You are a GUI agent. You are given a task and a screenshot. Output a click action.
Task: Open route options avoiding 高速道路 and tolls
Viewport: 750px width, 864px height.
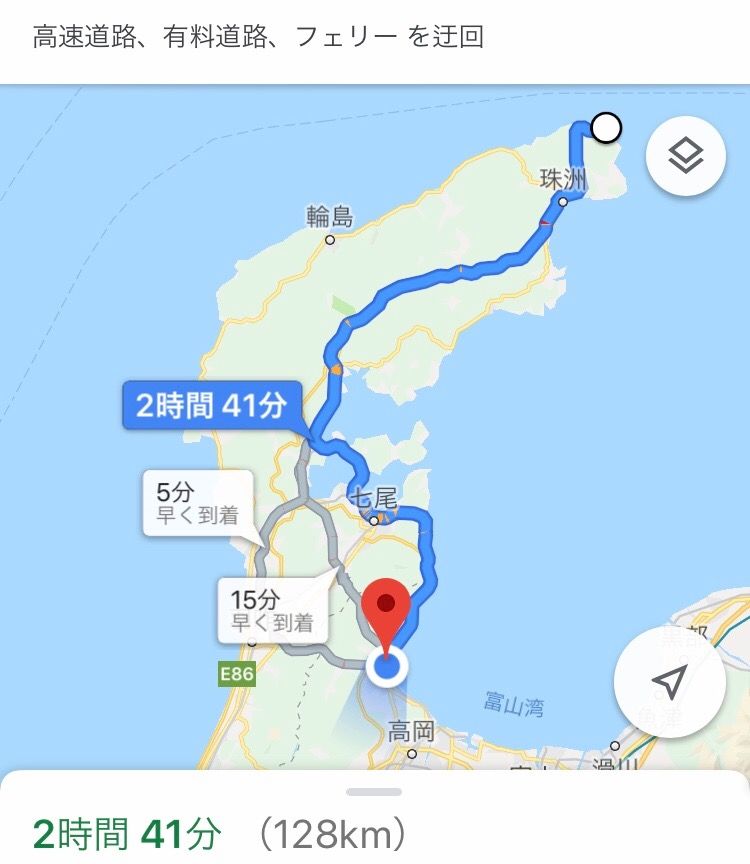tap(258, 38)
